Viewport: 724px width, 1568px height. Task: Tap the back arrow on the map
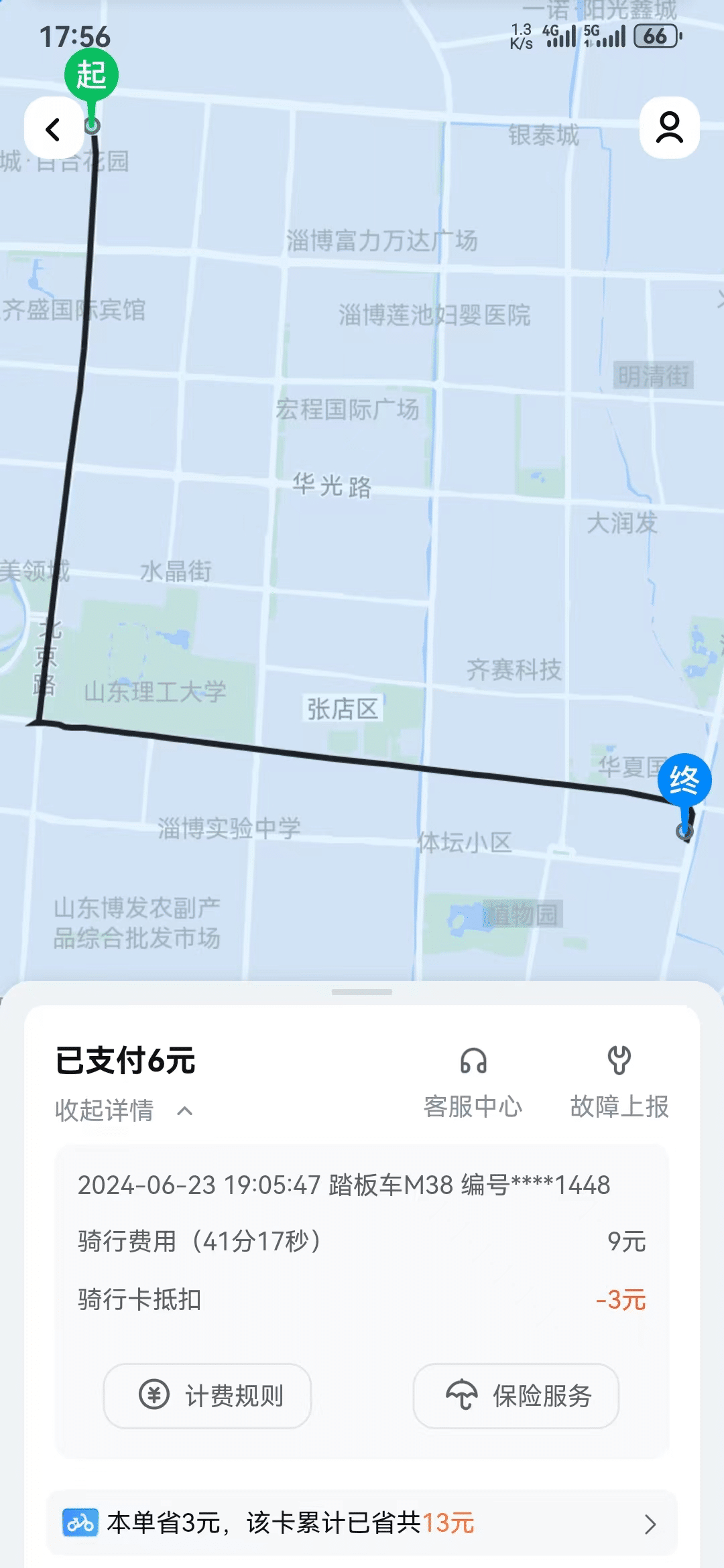[53, 129]
